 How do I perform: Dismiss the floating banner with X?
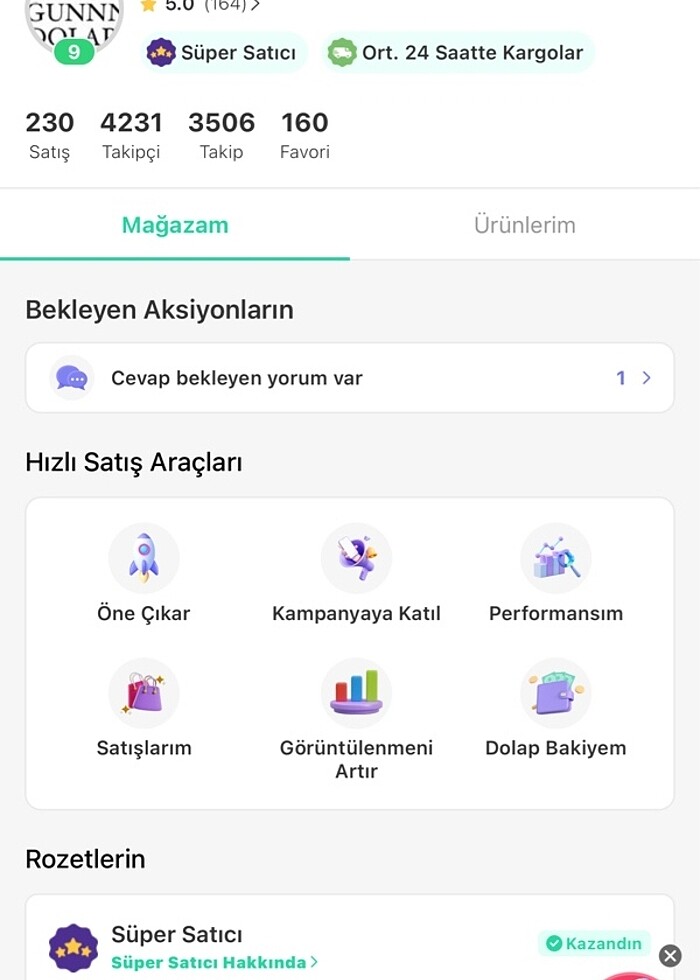(670, 956)
